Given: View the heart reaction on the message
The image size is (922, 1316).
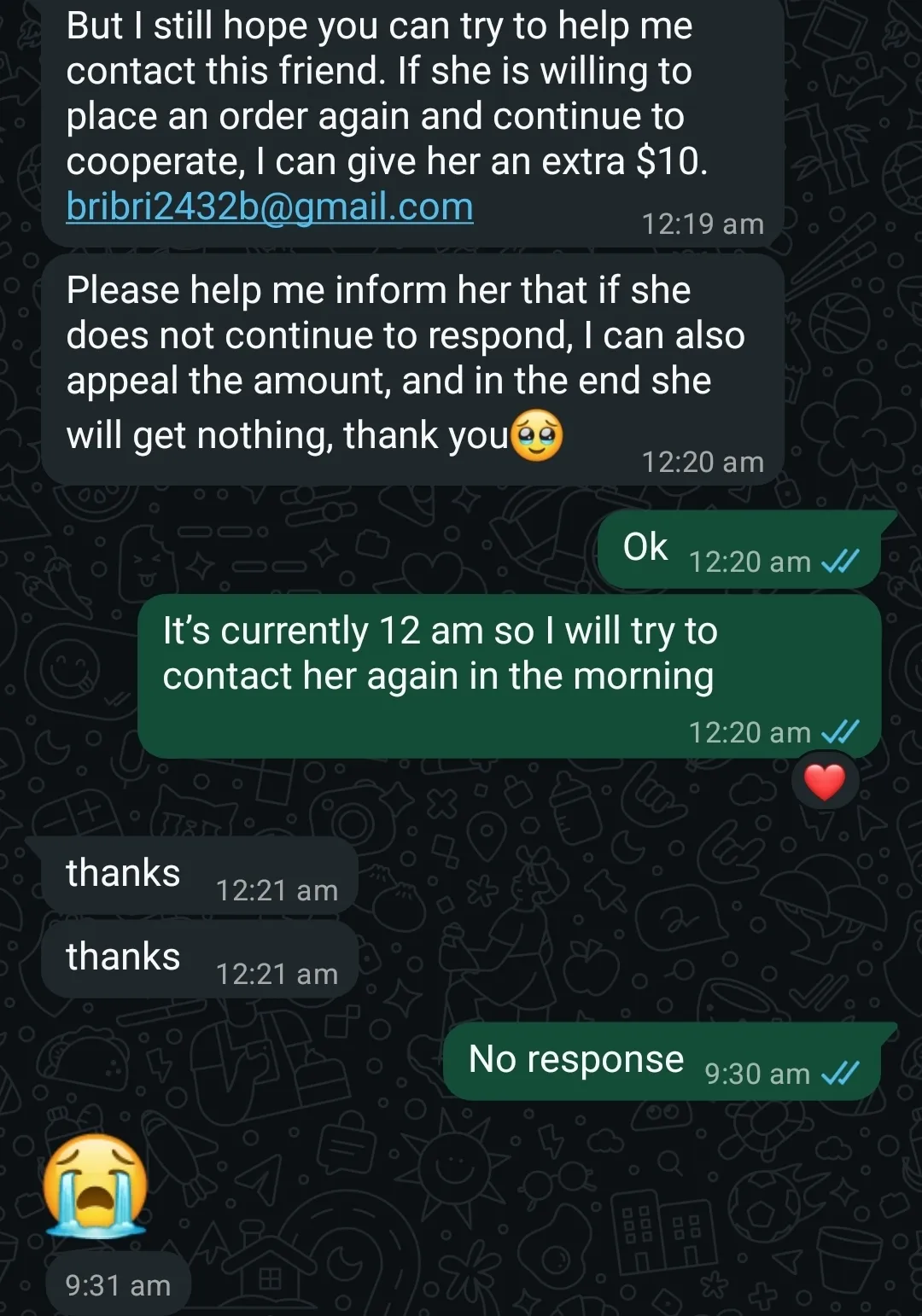Looking at the screenshot, I should pos(824,782).
